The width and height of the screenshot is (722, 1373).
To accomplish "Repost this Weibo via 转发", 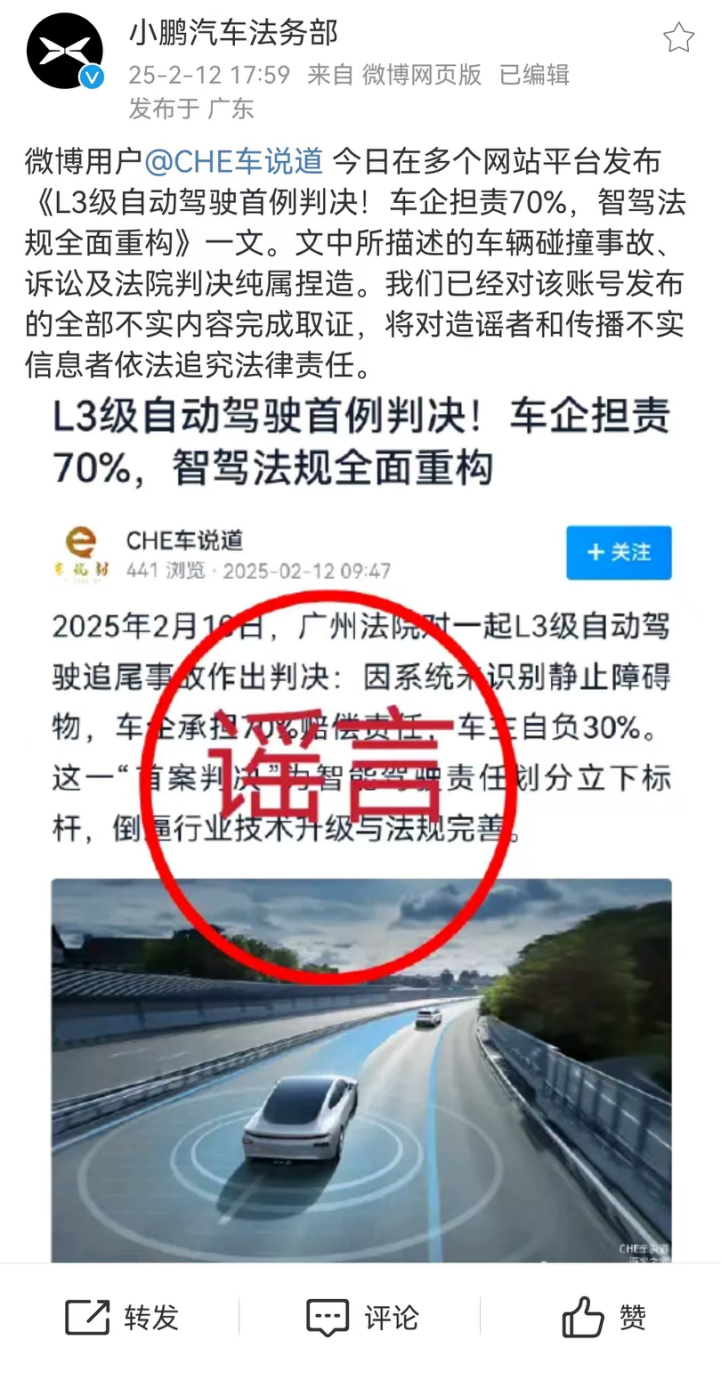I will coord(122,1317).
